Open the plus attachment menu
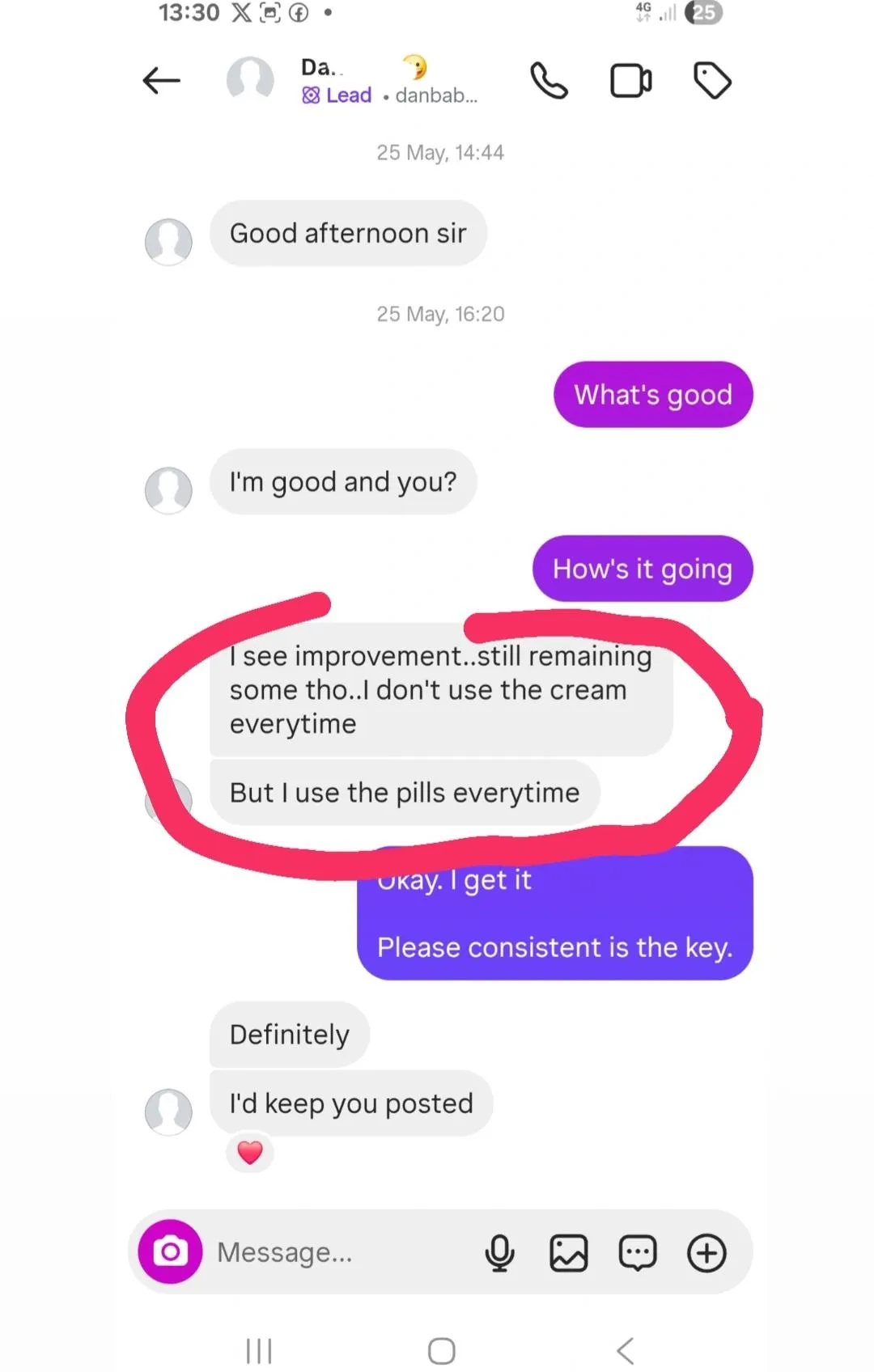874x1372 pixels. point(706,1253)
